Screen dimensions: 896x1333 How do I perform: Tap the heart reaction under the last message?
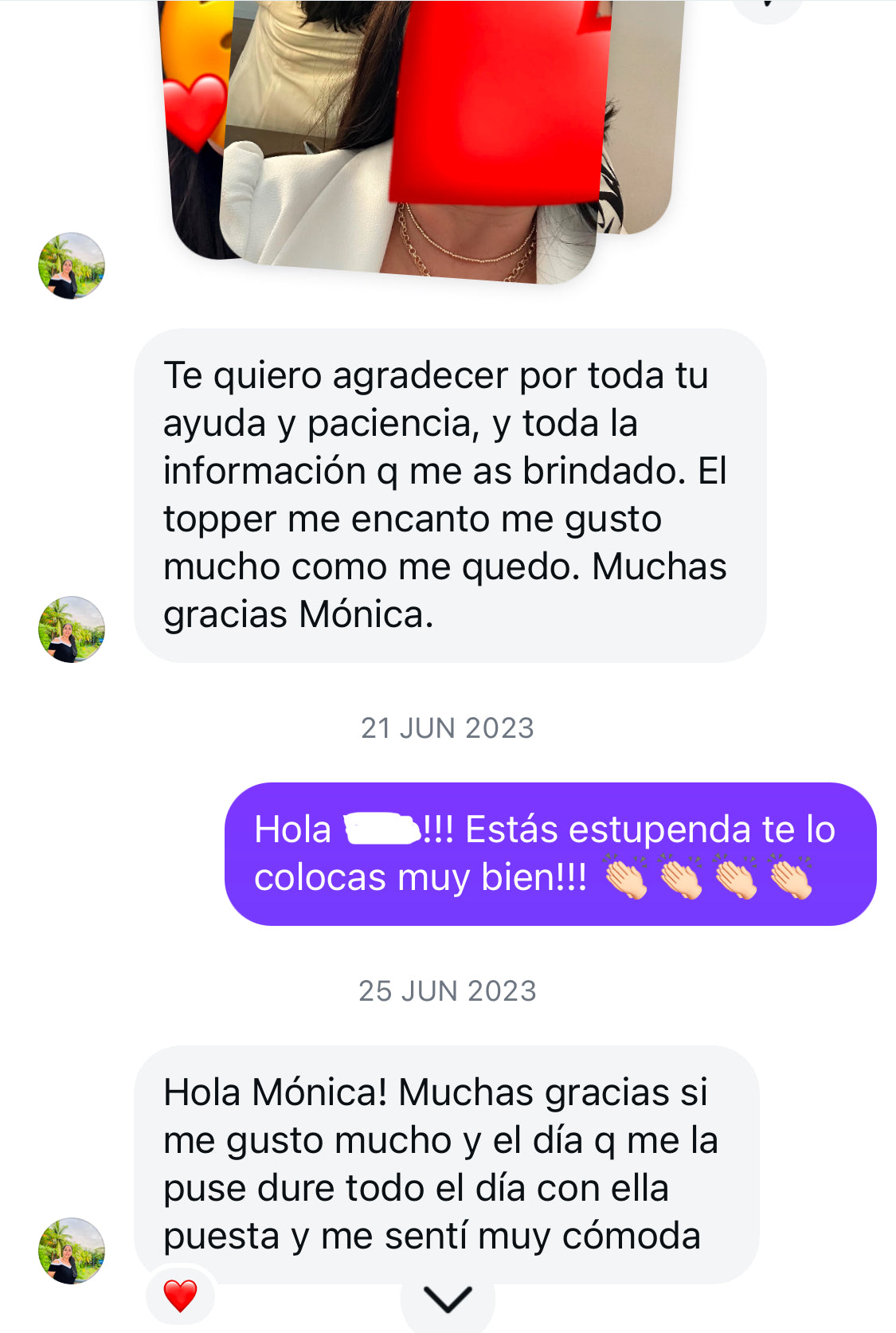coord(181,1296)
